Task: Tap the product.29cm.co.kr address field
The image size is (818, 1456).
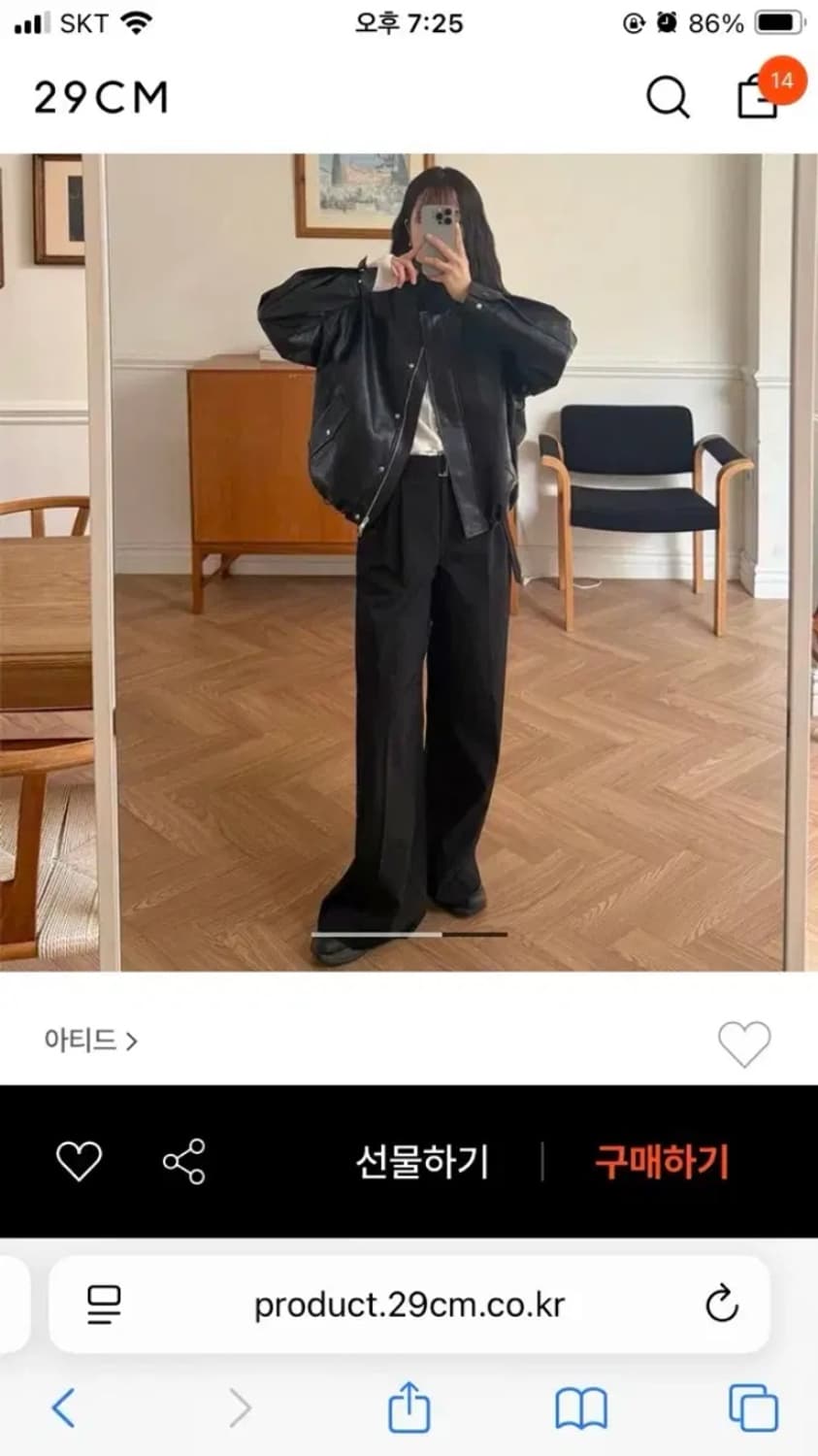Action: (409, 1305)
